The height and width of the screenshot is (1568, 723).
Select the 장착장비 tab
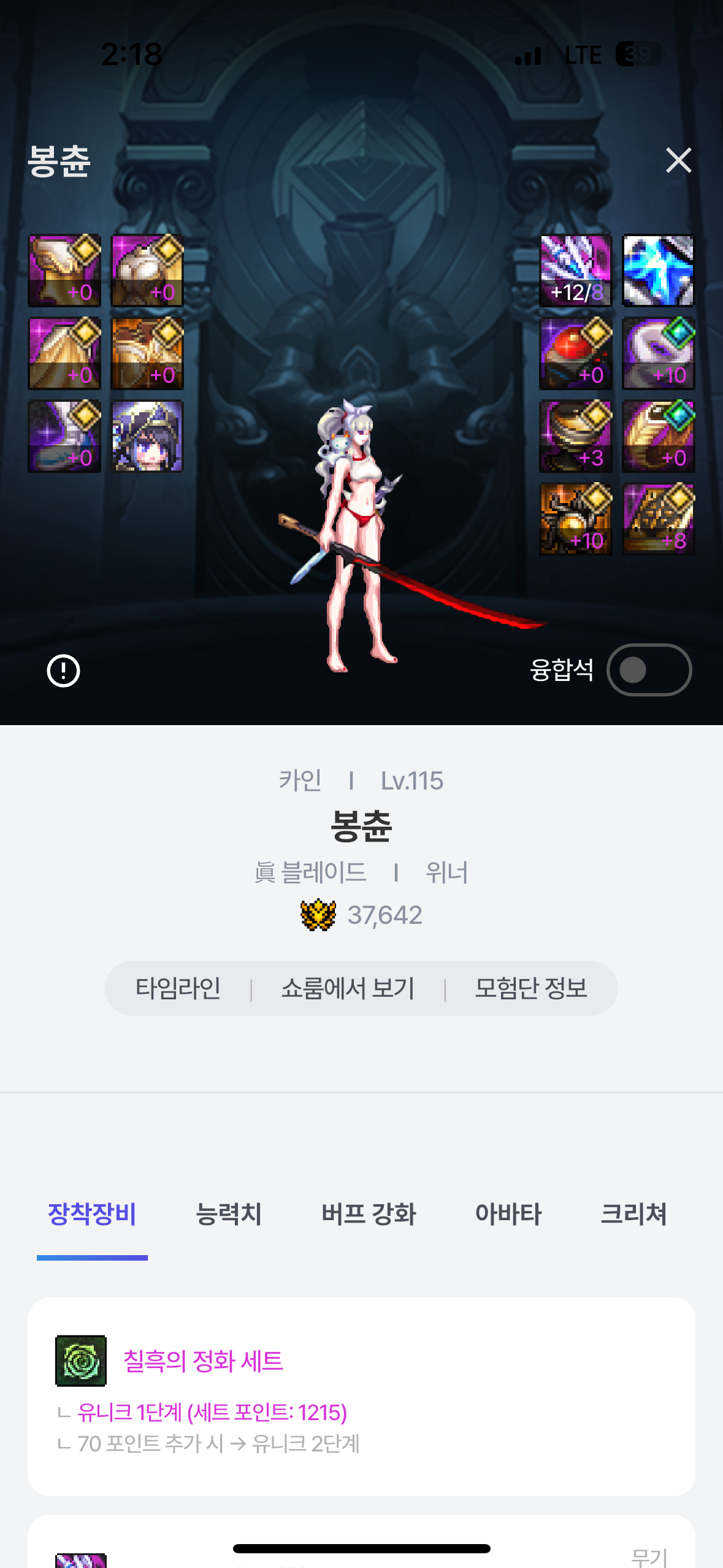coord(92,1213)
